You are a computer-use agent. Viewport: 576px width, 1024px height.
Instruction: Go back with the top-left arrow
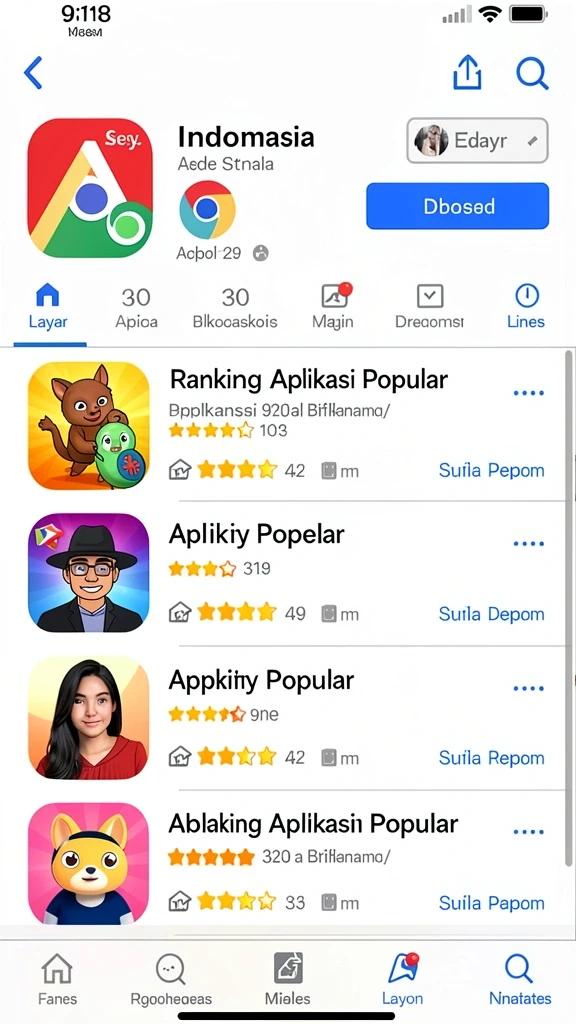click(x=33, y=72)
